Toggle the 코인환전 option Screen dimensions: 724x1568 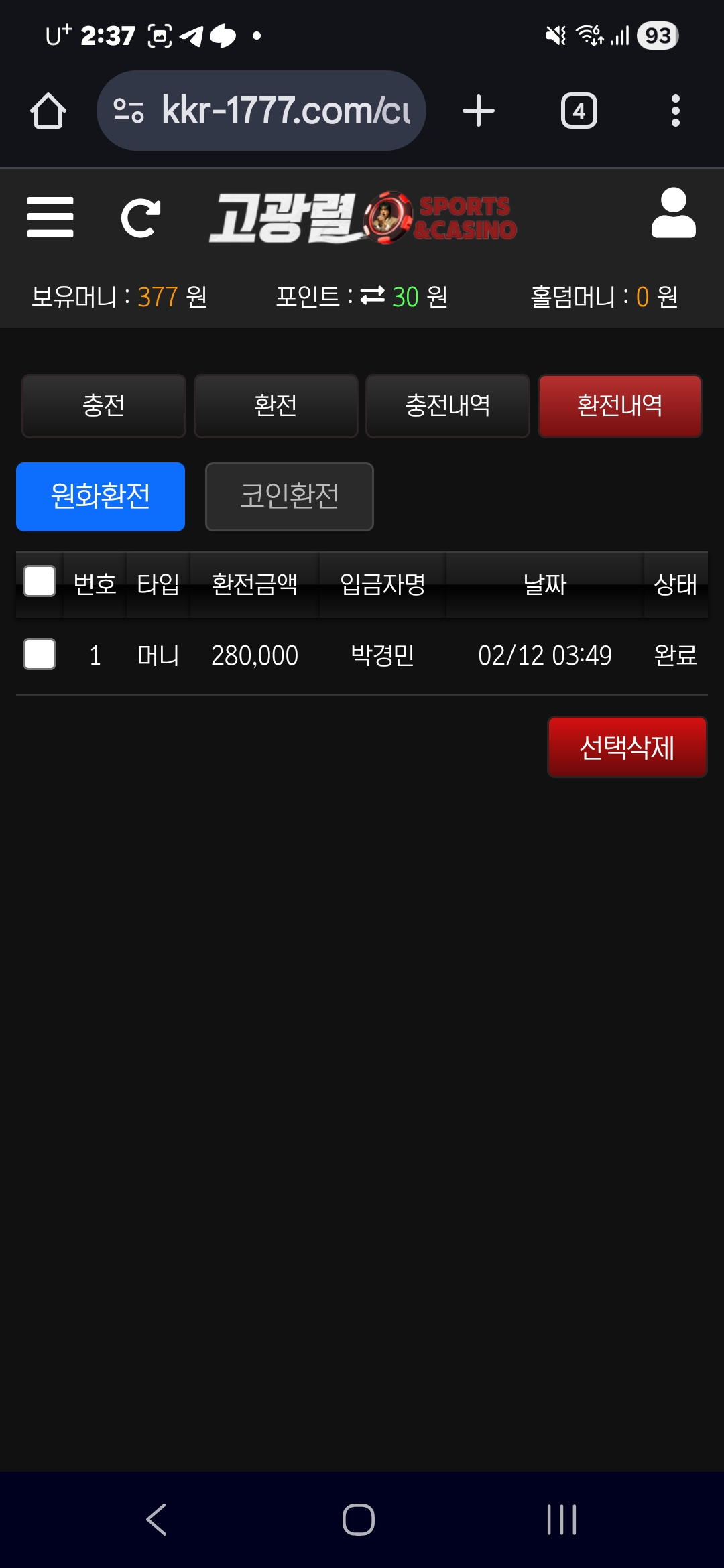289,497
